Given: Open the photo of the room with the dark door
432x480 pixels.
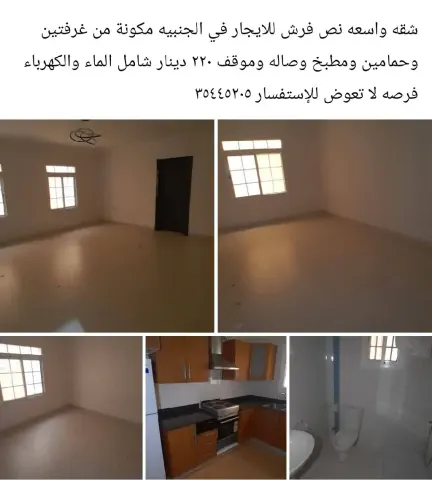Looking at the screenshot, I should point(107,226).
